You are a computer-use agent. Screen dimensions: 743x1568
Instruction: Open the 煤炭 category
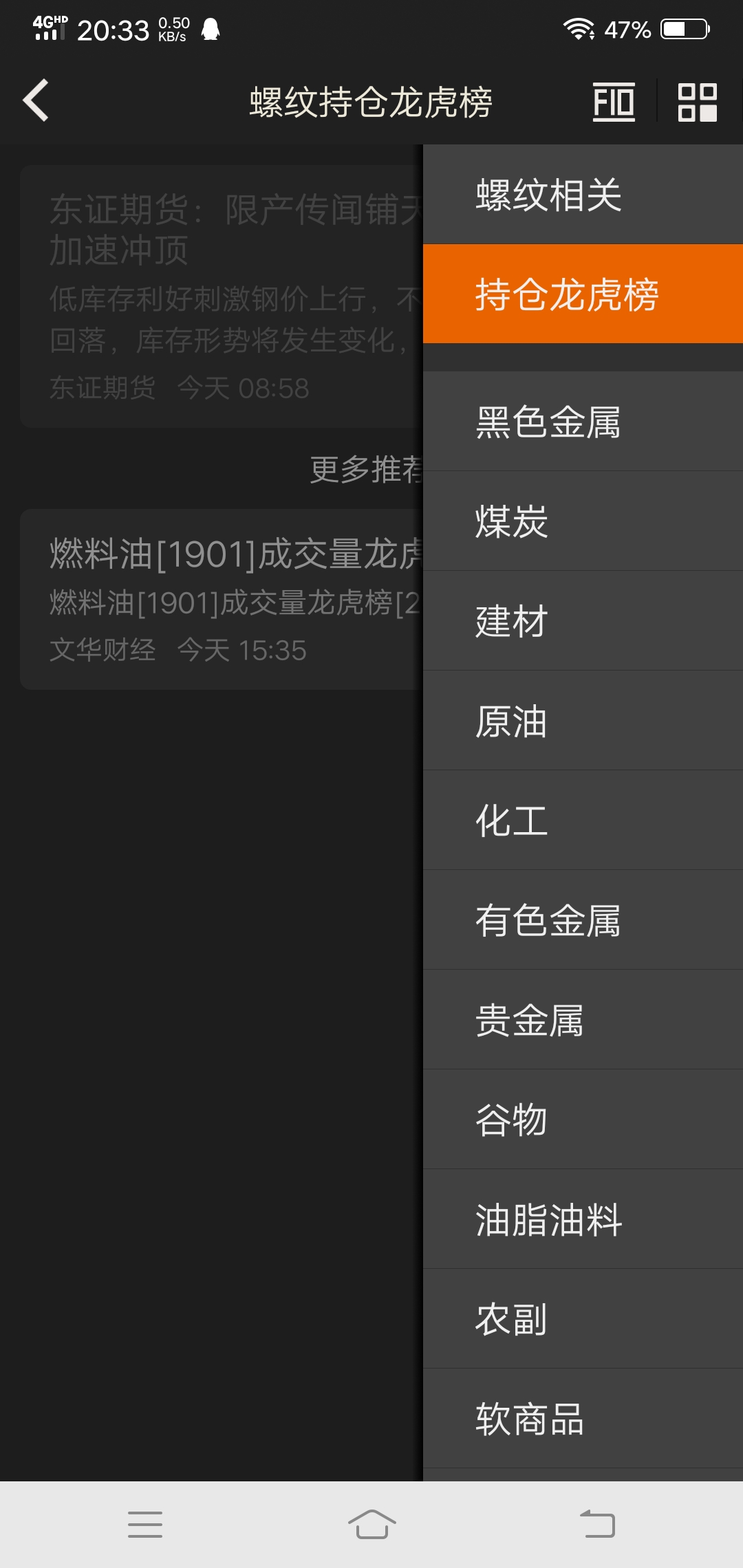coord(582,521)
